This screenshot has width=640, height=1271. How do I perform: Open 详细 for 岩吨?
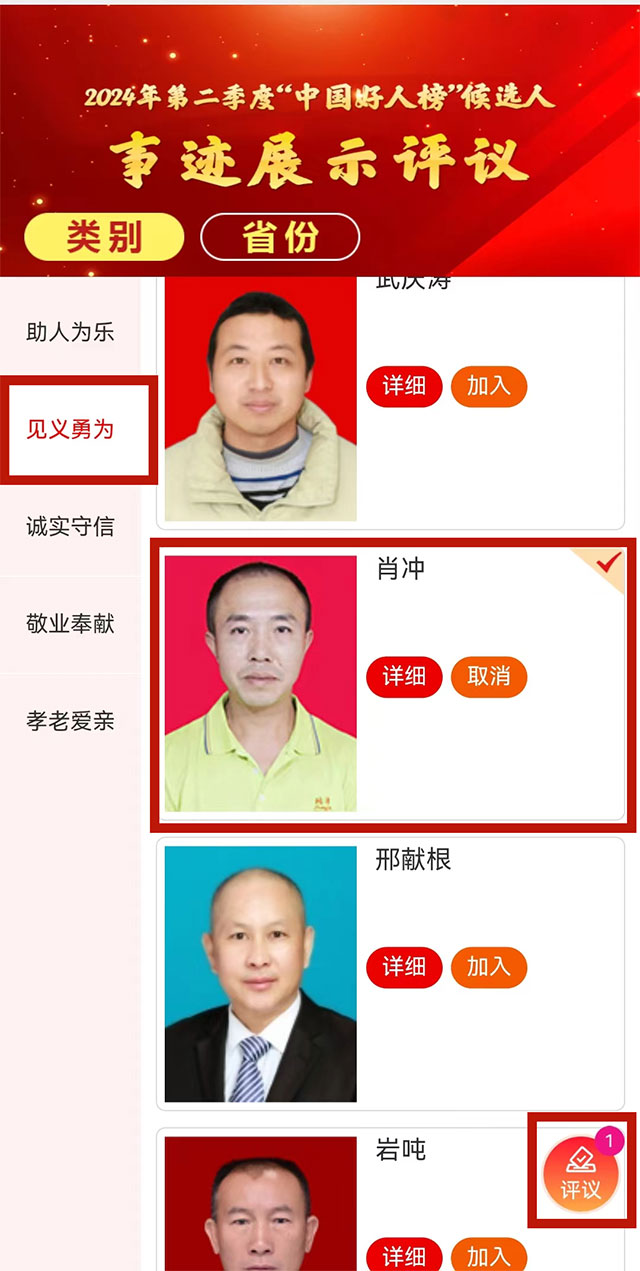coord(404,1256)
